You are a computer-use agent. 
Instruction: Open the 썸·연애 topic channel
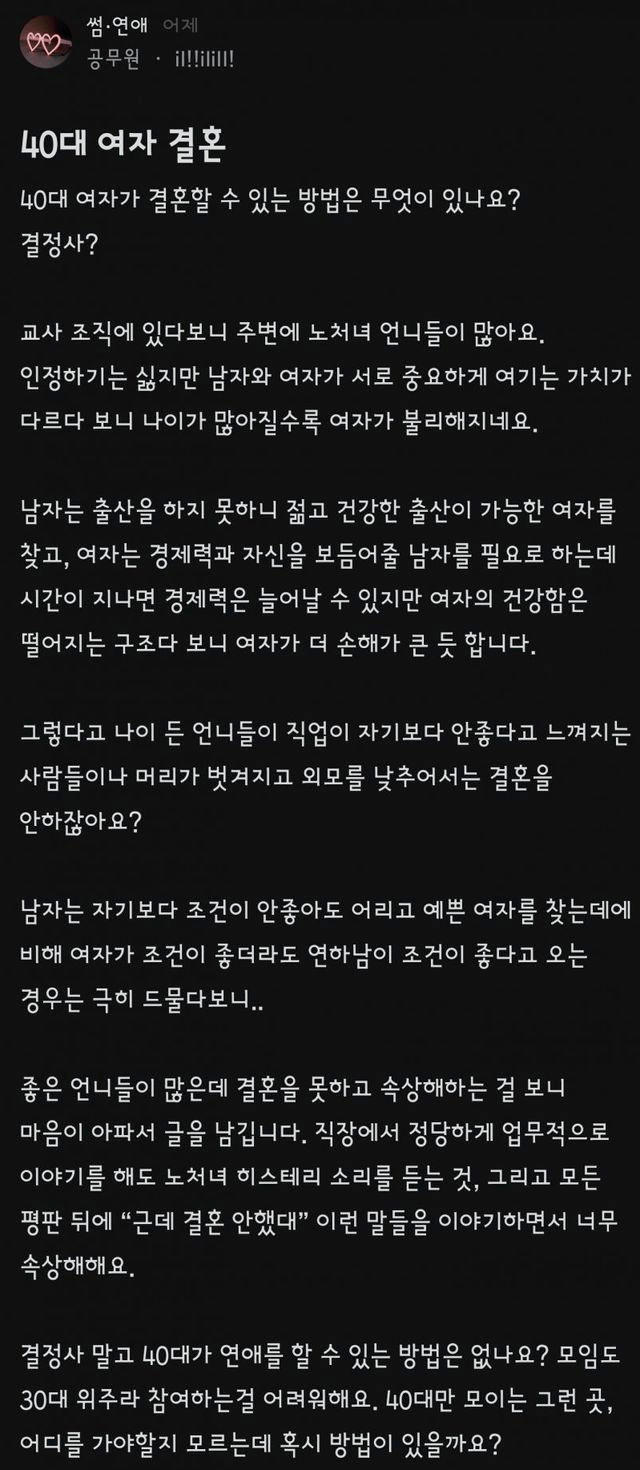(x=117, y=25)
